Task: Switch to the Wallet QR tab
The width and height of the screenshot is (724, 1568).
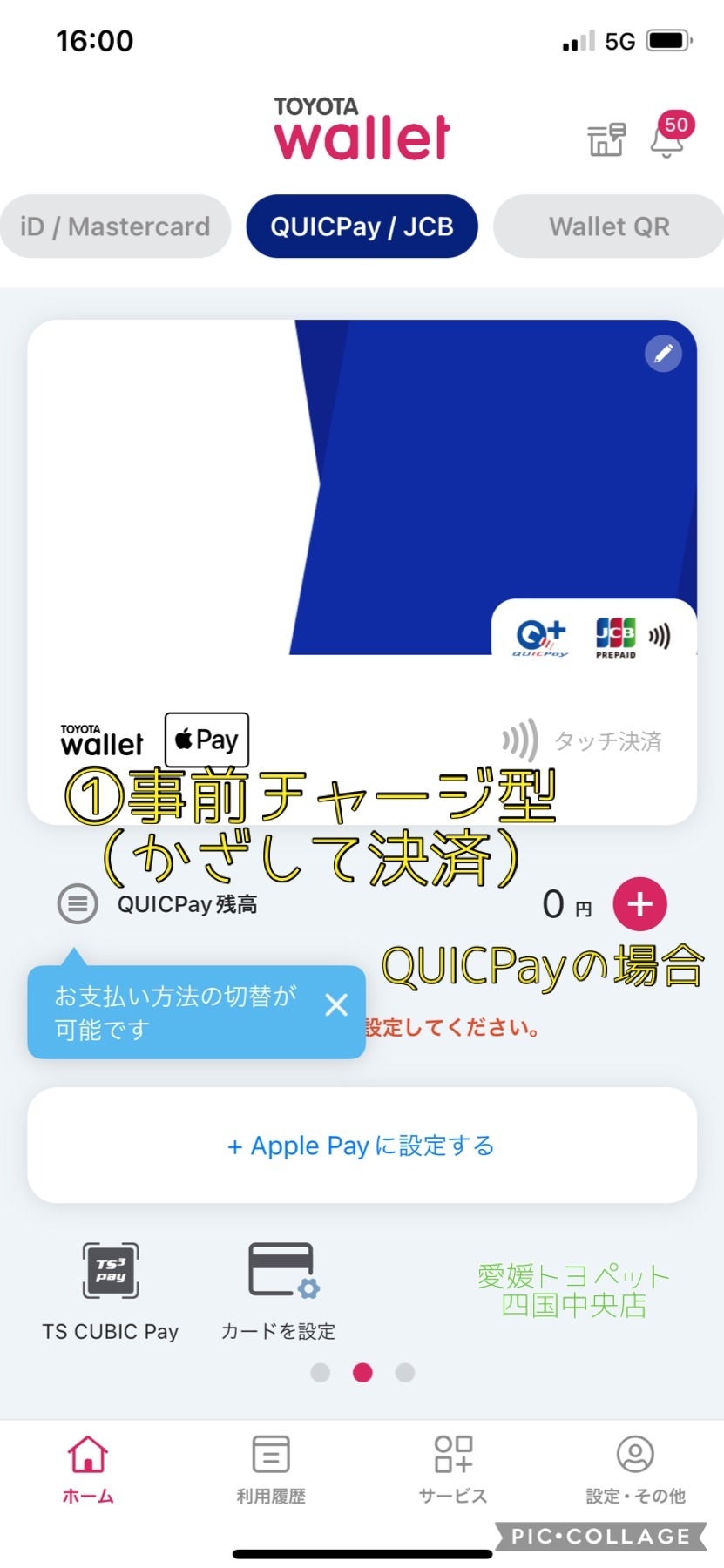Action: tap(609, 226)
